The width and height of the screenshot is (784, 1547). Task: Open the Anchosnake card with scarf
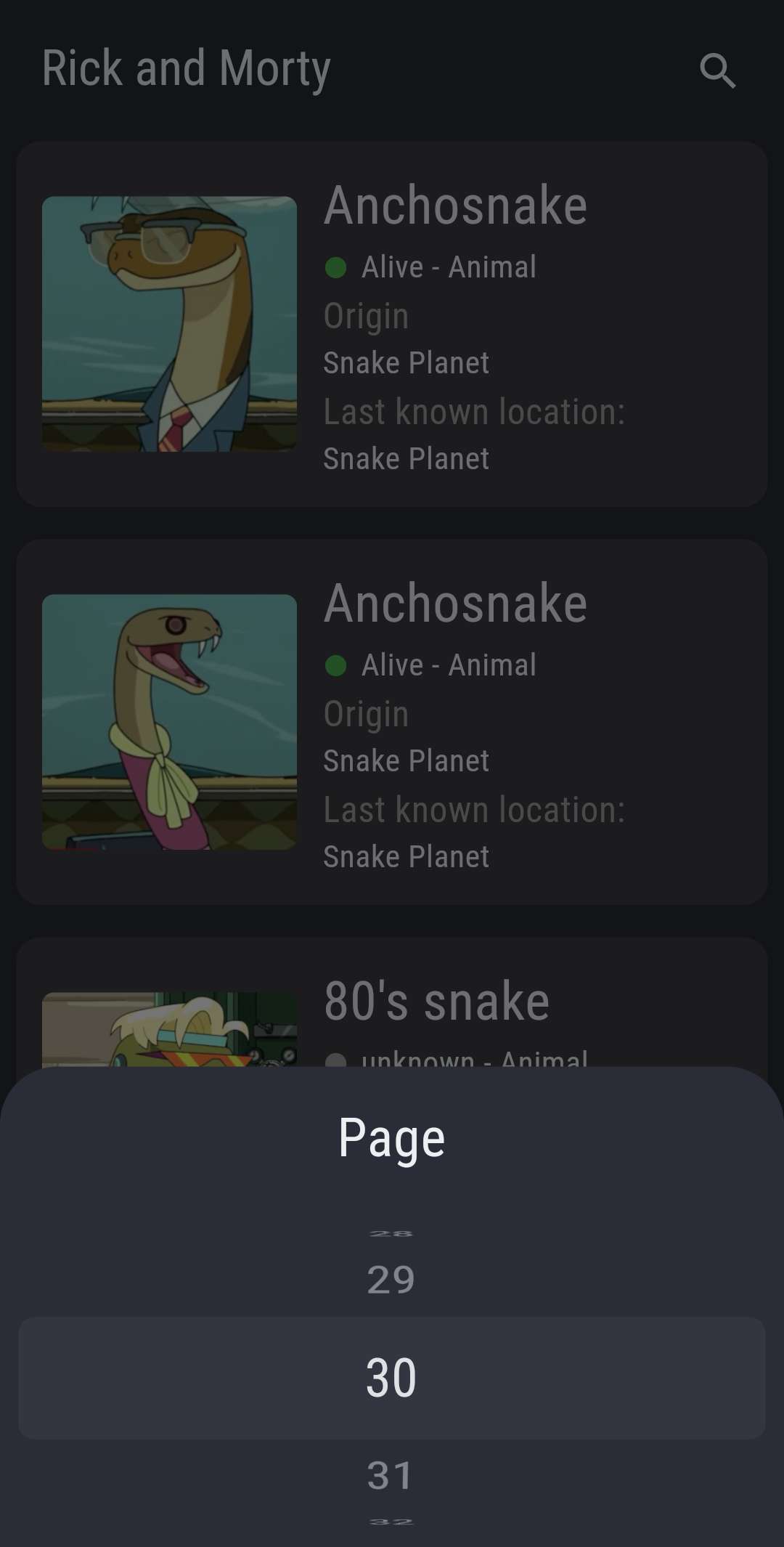pos(392,722)
